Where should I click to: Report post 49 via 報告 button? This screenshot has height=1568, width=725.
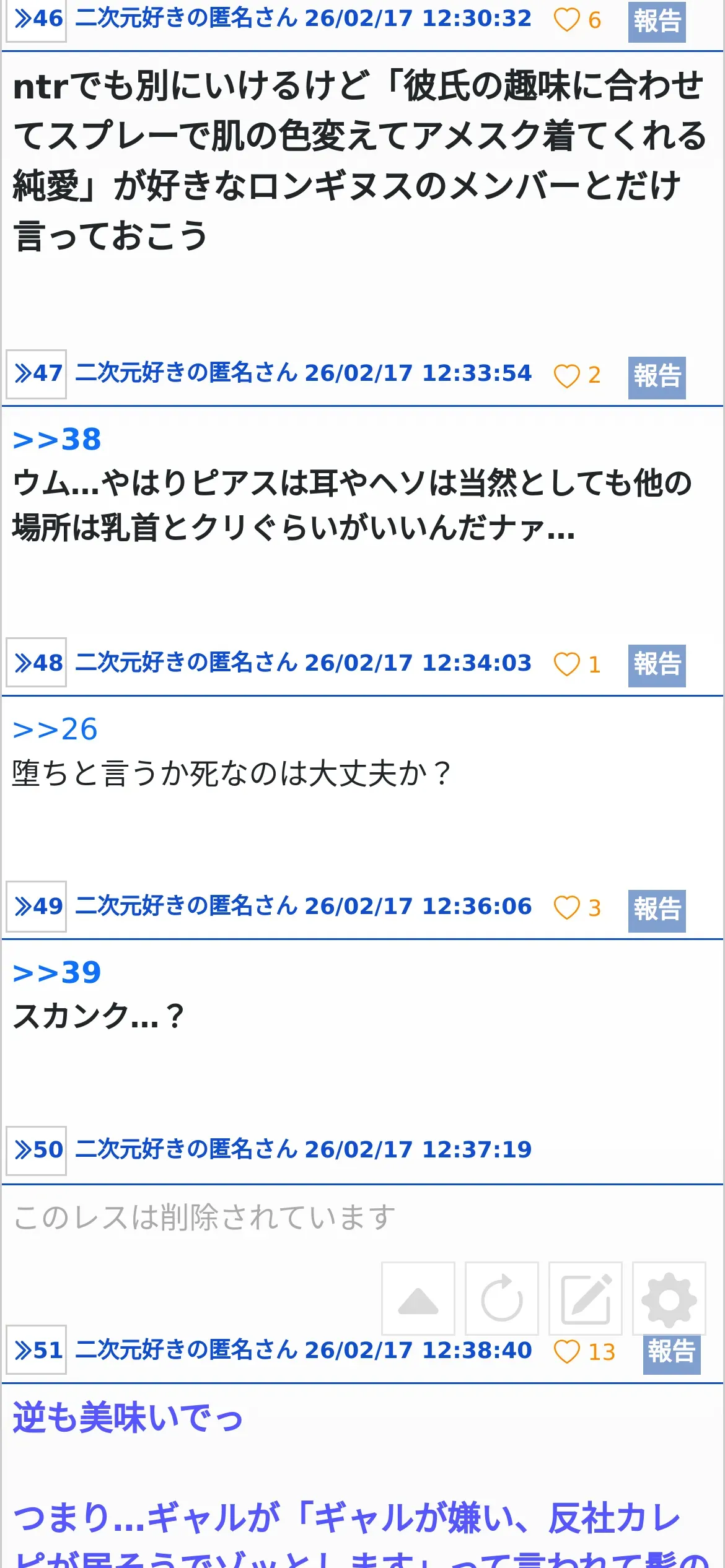[657, 910]
